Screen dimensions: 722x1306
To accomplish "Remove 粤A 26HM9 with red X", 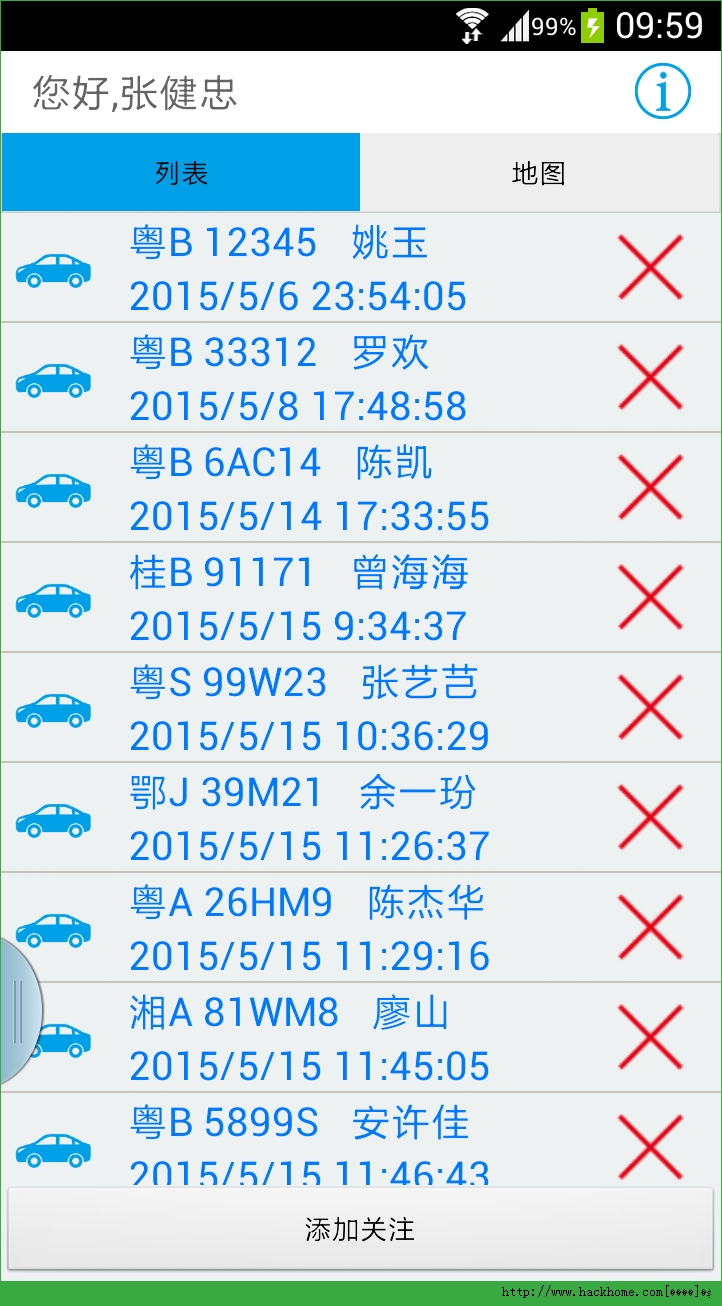I will tap(650, 927).
